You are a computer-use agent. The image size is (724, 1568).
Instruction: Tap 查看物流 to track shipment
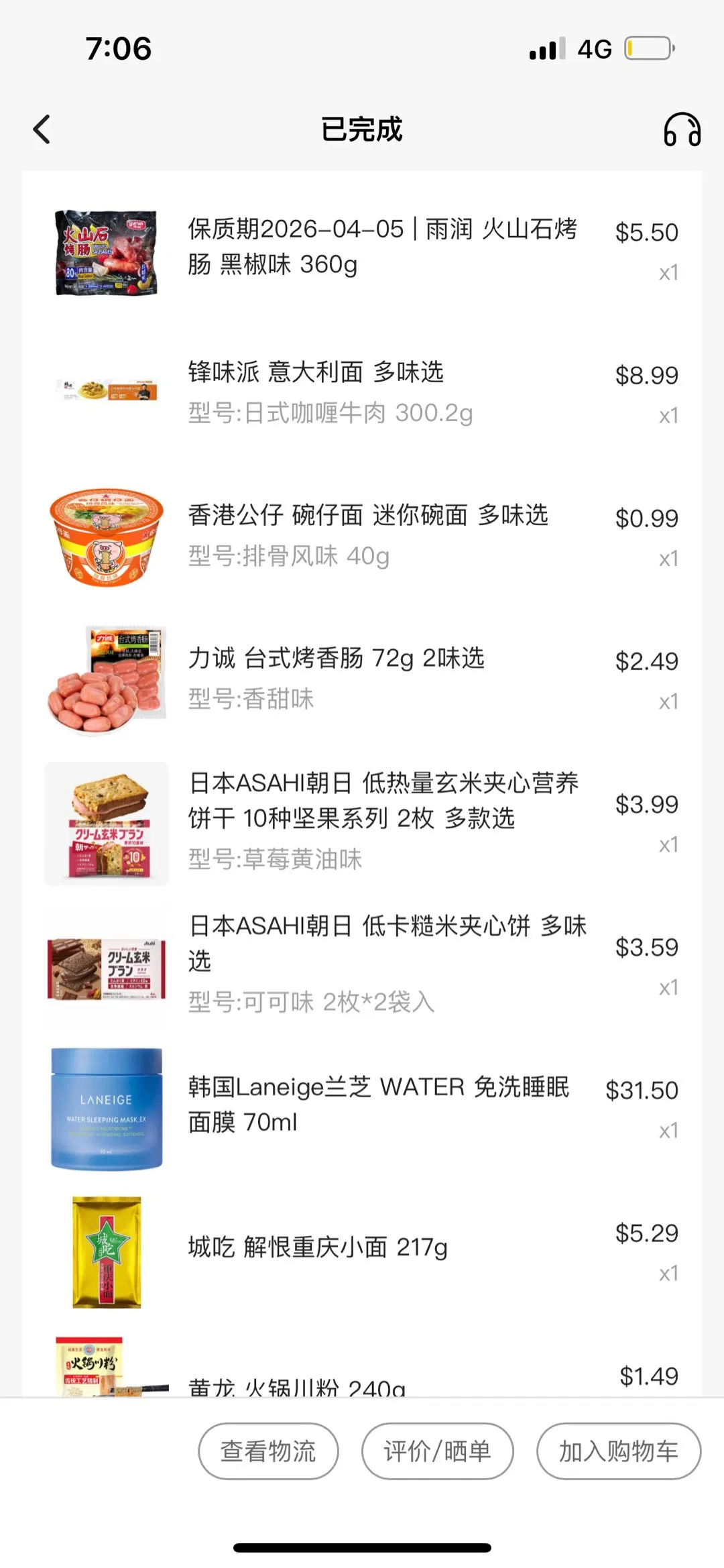coord(268,1451)
